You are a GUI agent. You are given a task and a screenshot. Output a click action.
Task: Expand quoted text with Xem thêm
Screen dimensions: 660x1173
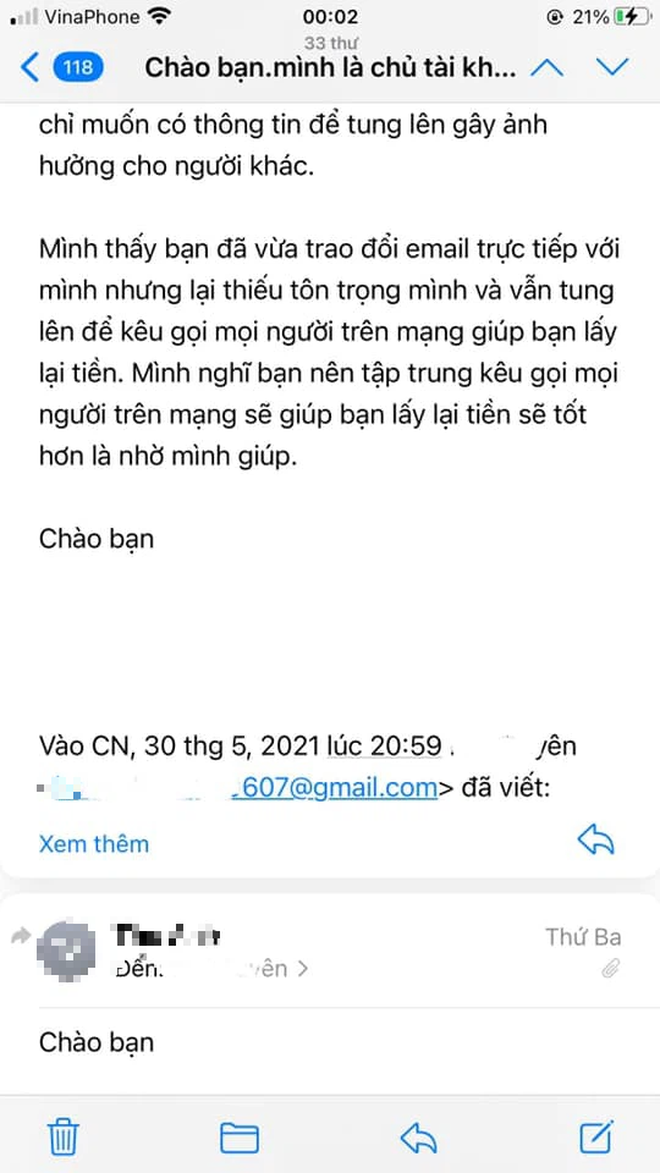(x=94, y=843)
